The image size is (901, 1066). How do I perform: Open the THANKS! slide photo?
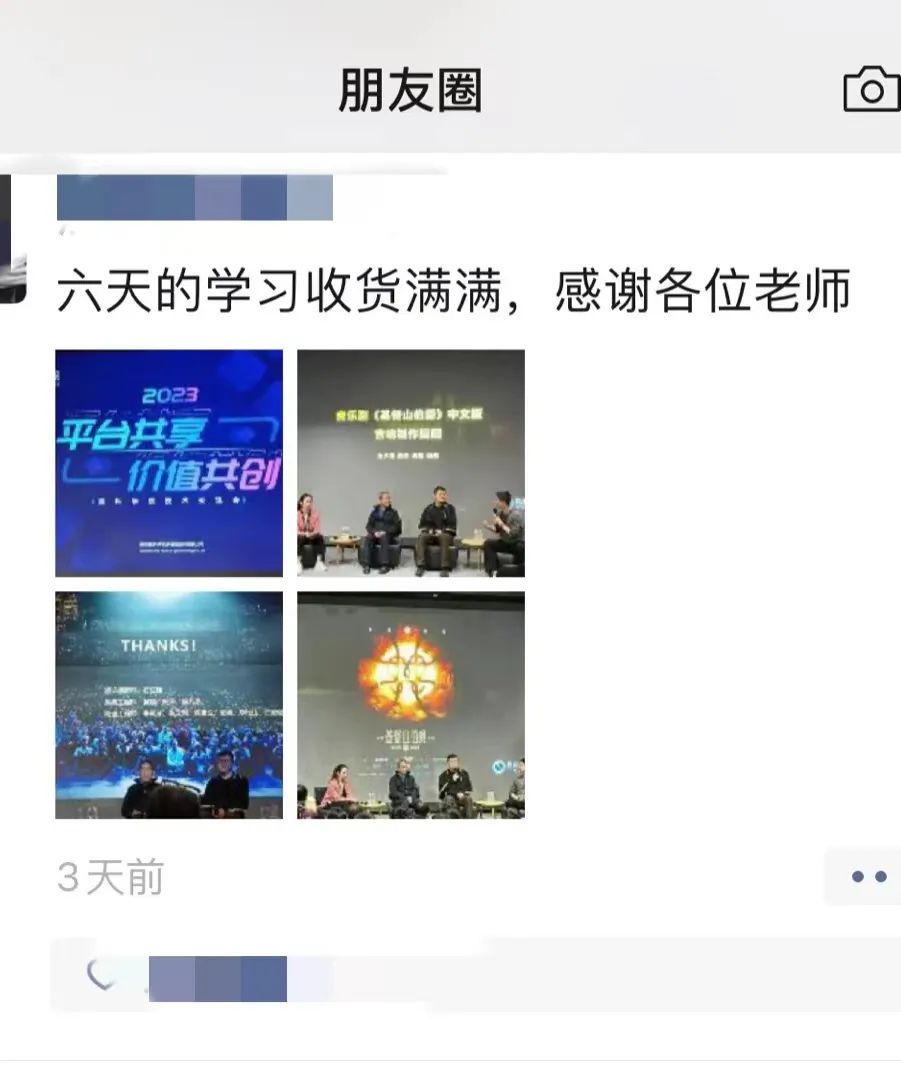(x=169, y=705)
